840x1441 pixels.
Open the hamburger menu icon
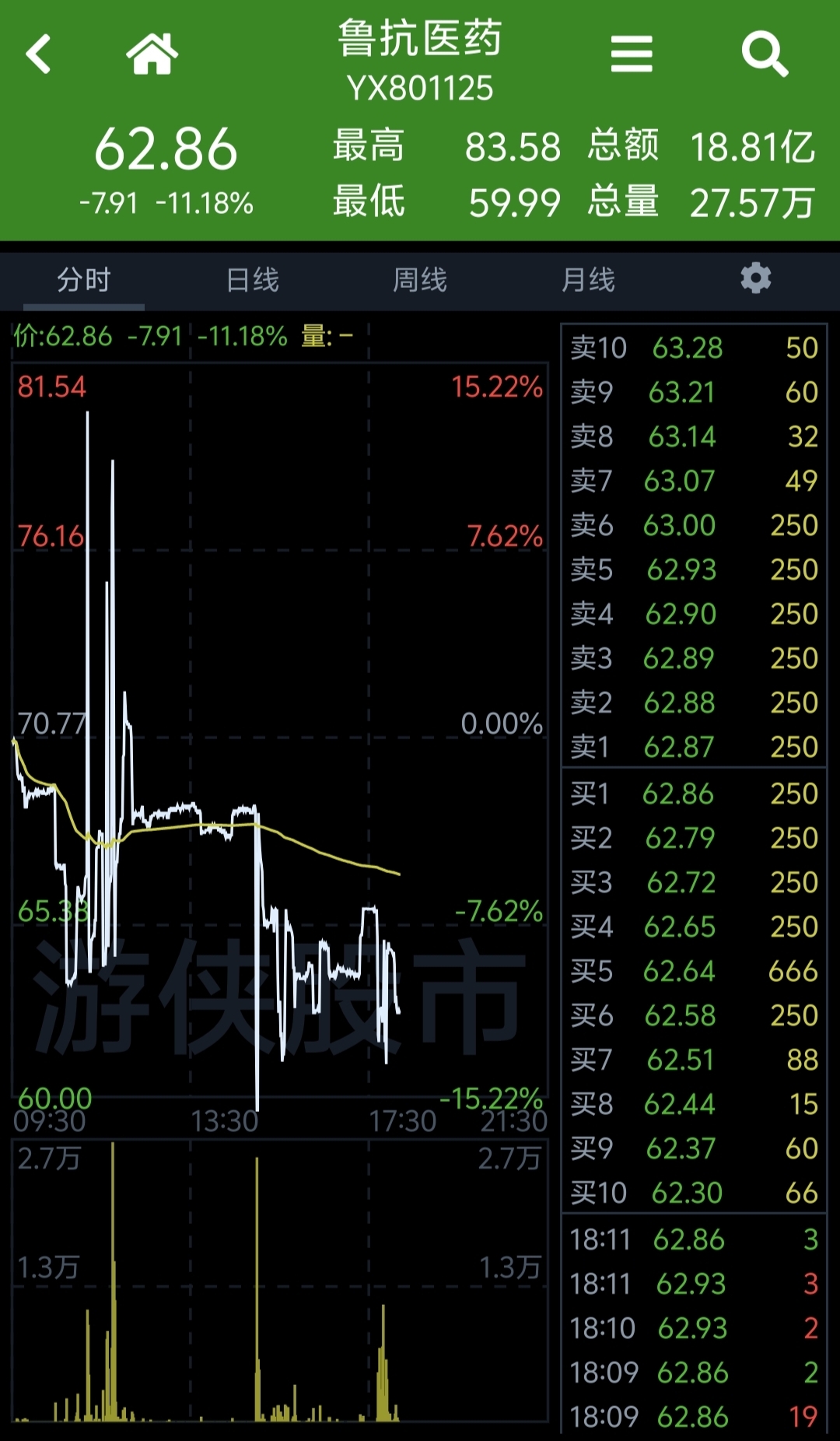click(x=631, y=54)
